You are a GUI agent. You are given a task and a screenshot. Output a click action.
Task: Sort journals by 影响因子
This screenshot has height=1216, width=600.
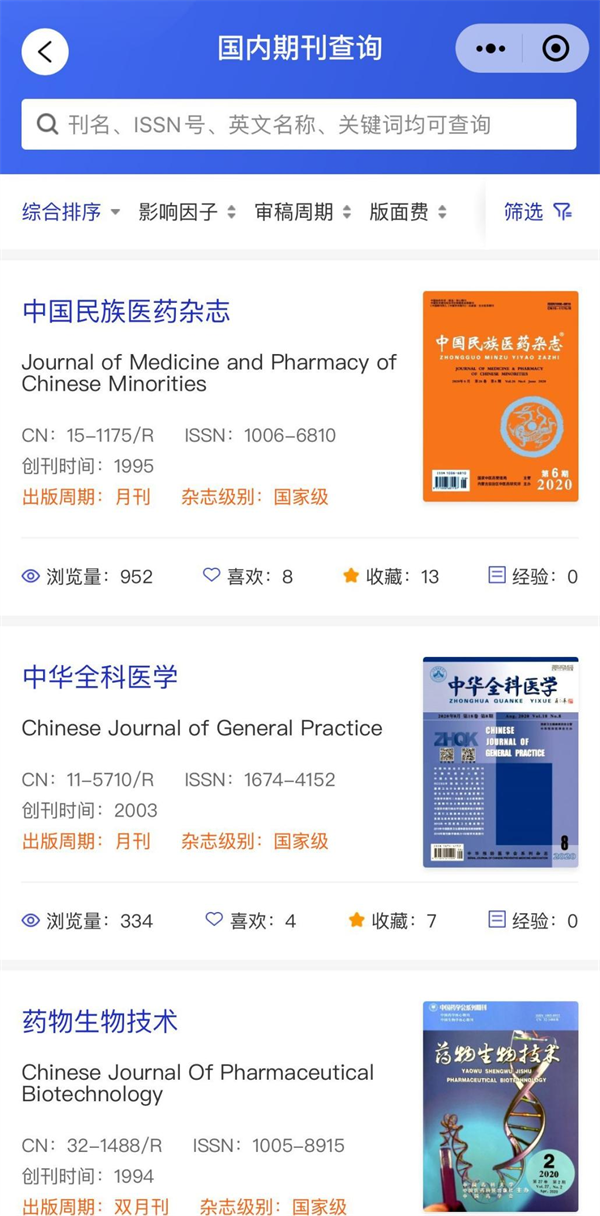[x=187, y=212]
